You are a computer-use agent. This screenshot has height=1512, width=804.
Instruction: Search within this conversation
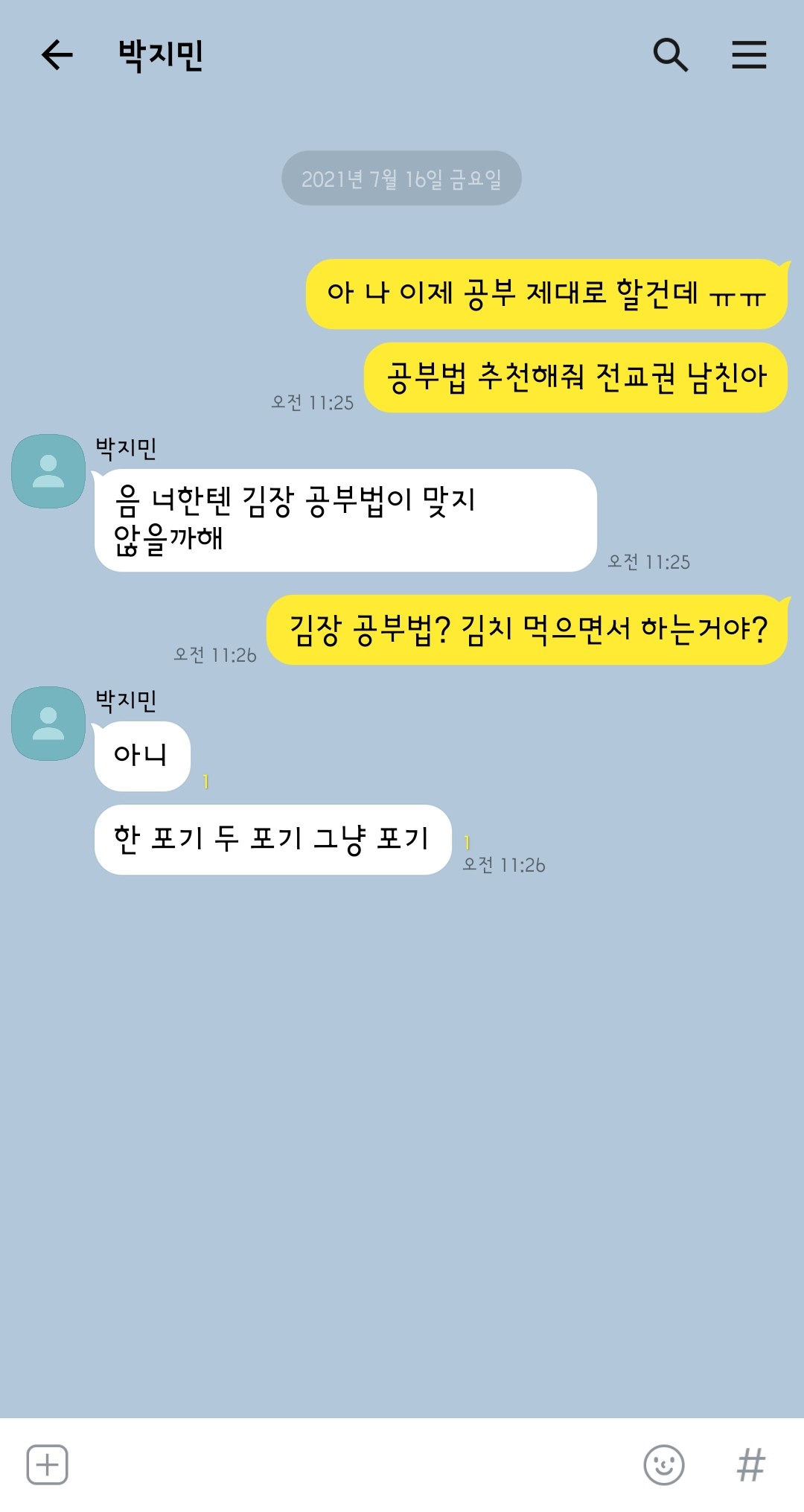coord(670,55)
